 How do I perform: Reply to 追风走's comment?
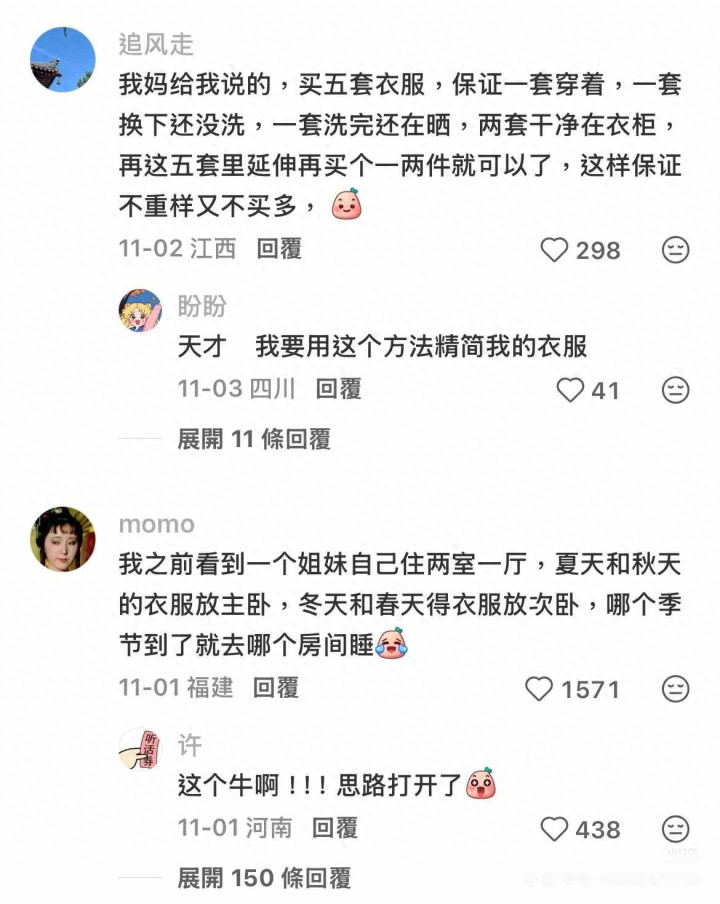[x=279, y=249]
